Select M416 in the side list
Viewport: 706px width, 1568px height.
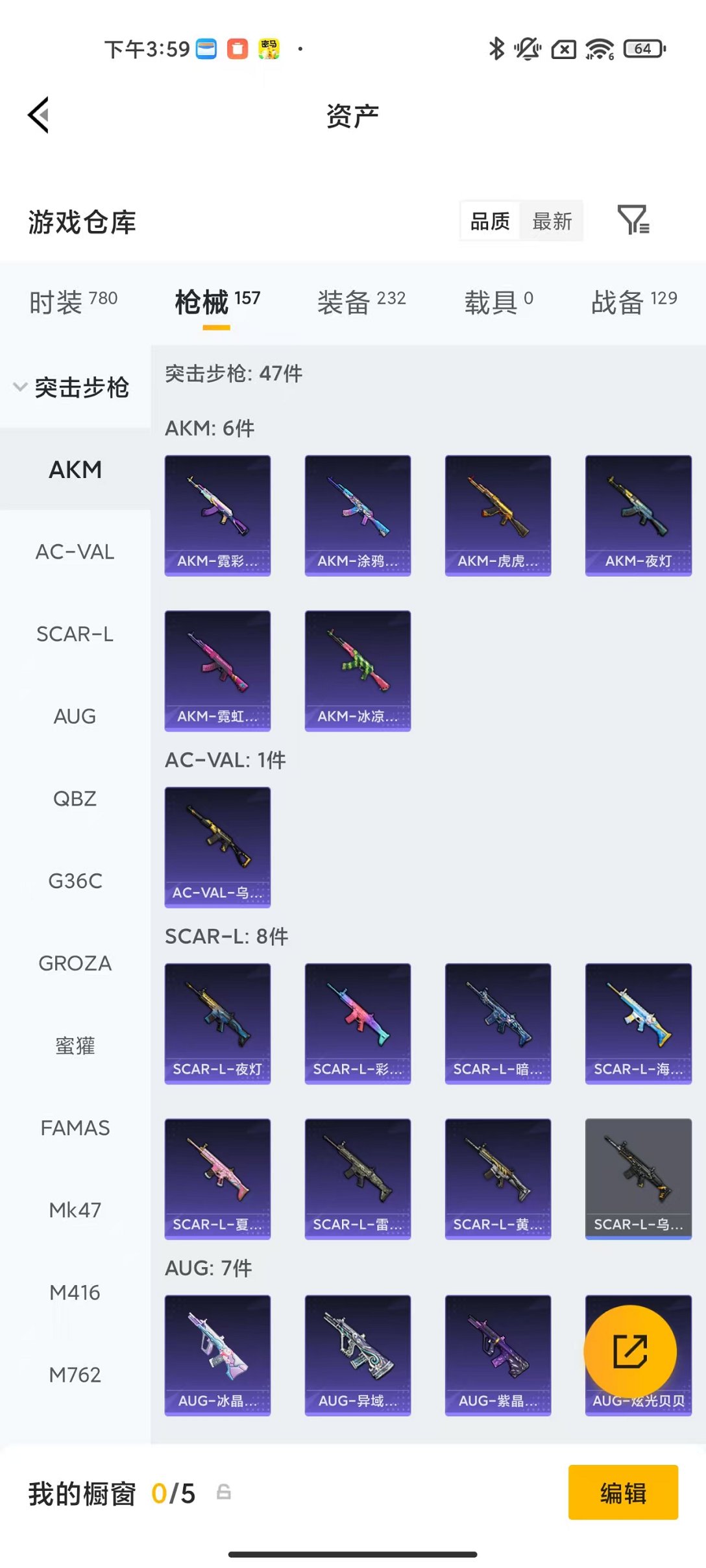(x=75, y=1292)
